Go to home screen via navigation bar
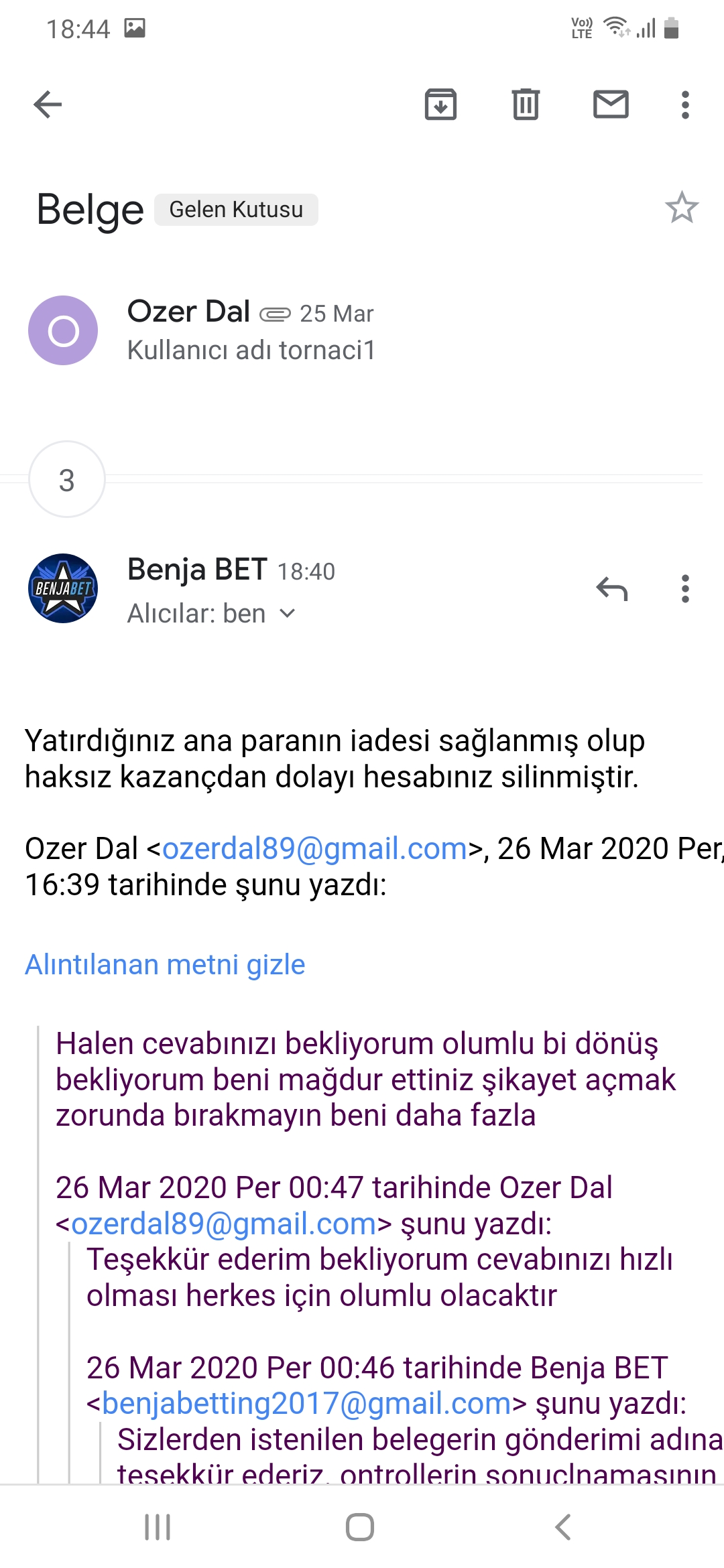Screen dimensions: 724x1568 [360, 1527]
